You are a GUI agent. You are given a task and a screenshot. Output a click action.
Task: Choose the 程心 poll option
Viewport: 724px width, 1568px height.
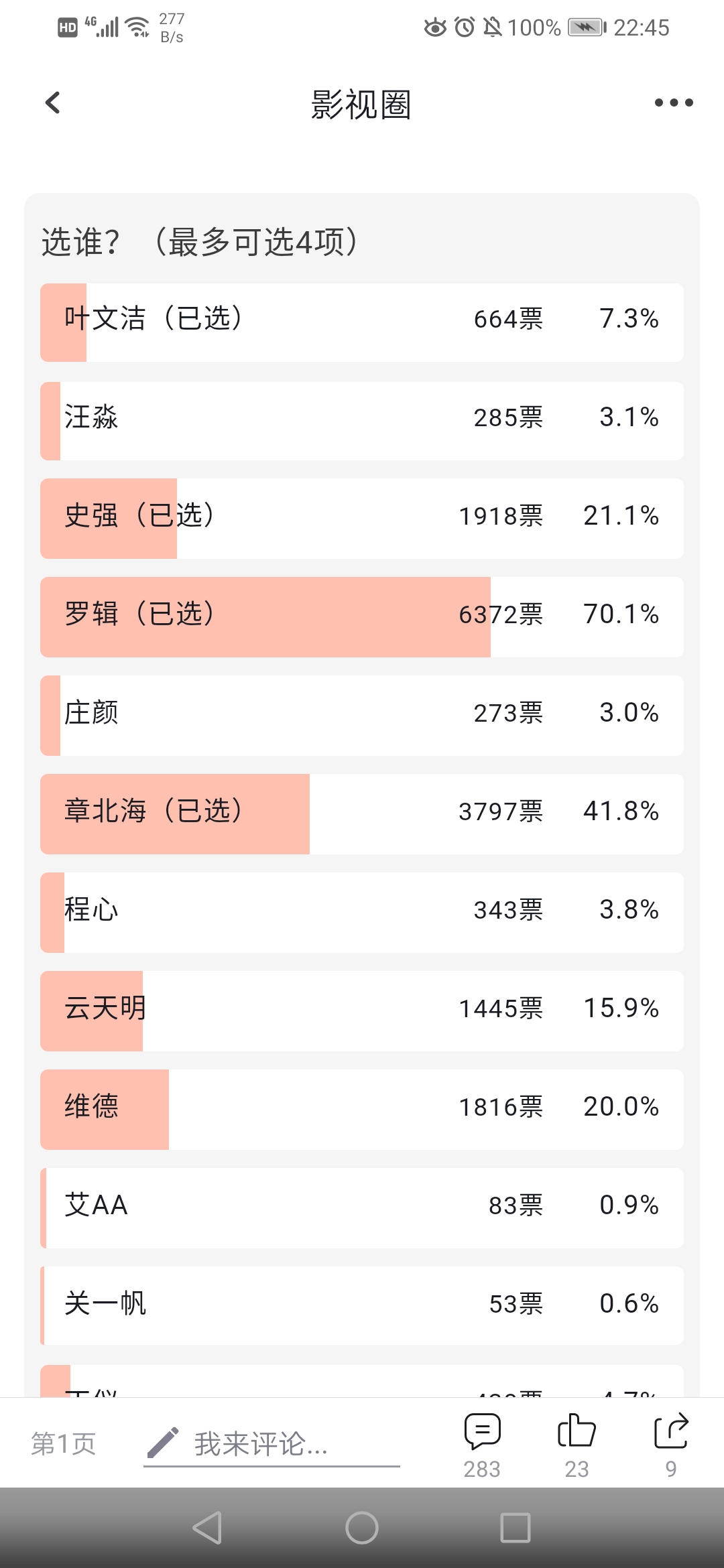(x=362, y=913)
